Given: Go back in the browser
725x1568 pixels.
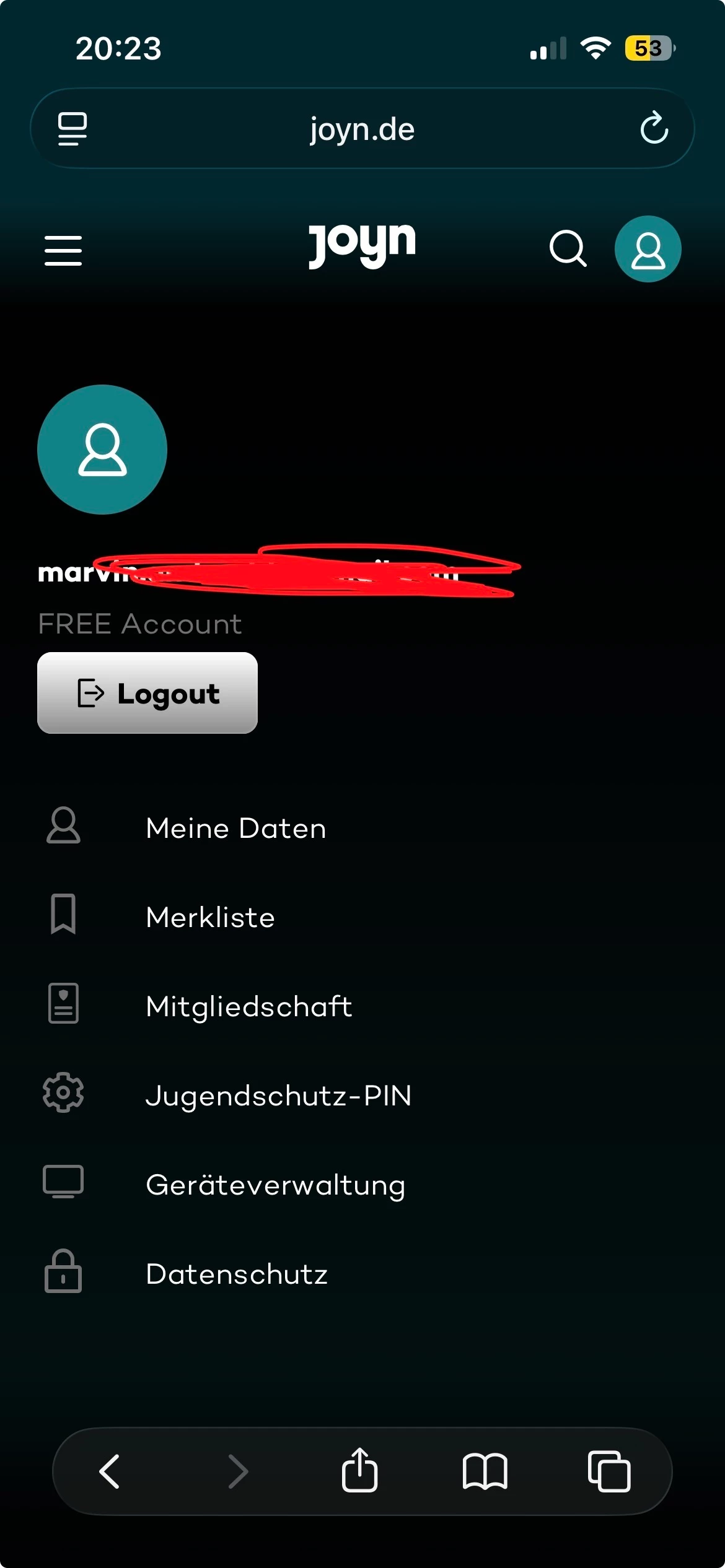Looking at the screenshot, I should point(110,1471).
